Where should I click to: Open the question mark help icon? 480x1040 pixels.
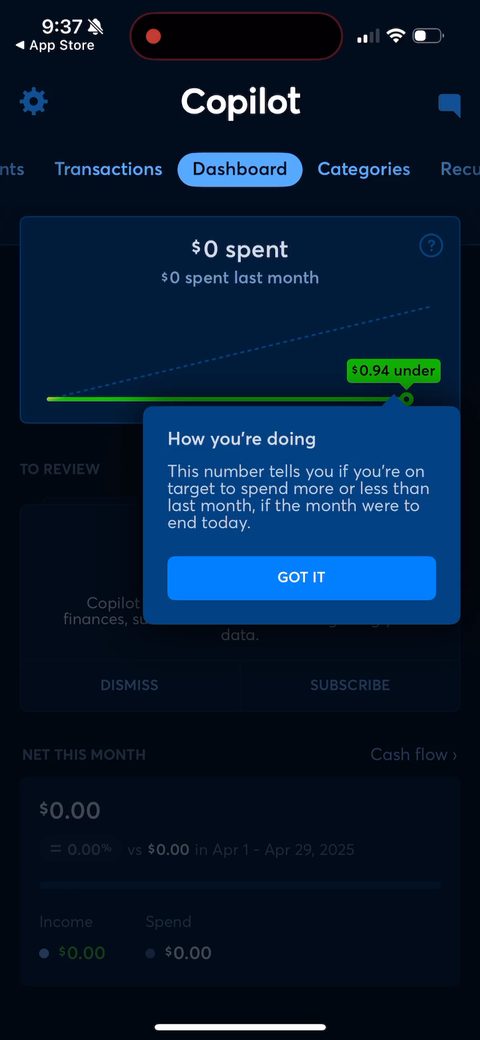431,247
